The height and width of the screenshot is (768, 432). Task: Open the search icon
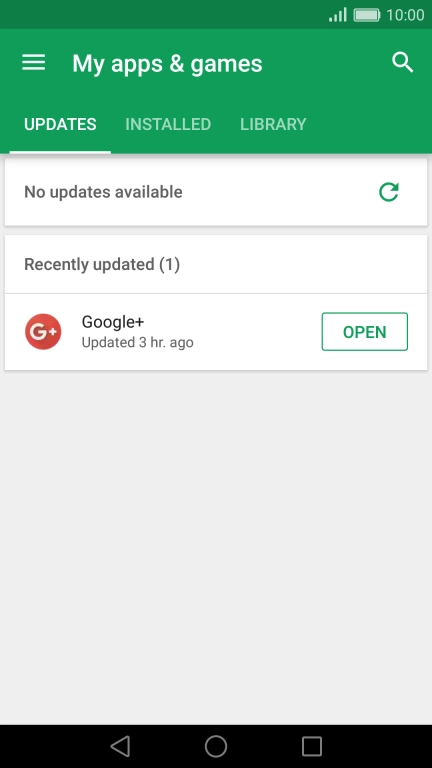[403, 63]
